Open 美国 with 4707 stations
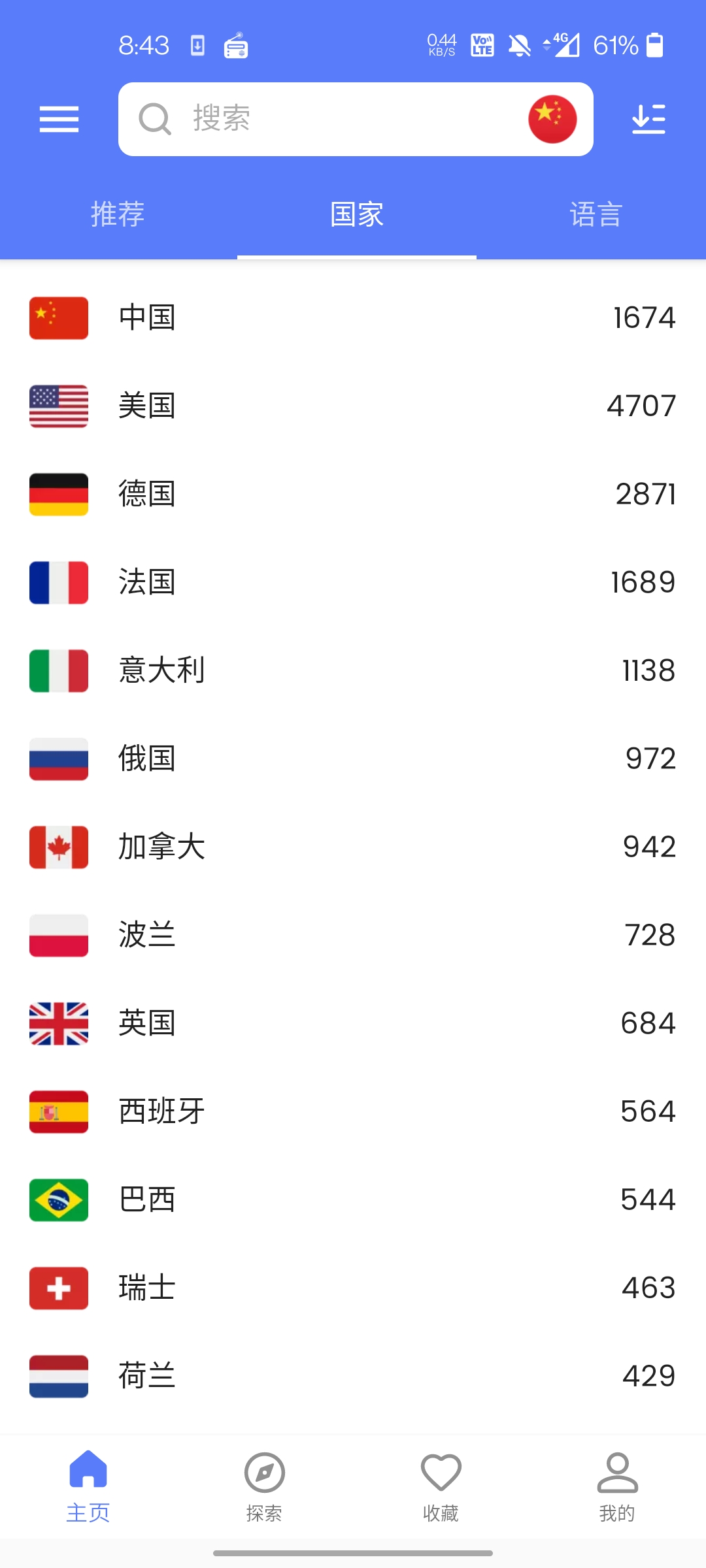 click(353, 406)
